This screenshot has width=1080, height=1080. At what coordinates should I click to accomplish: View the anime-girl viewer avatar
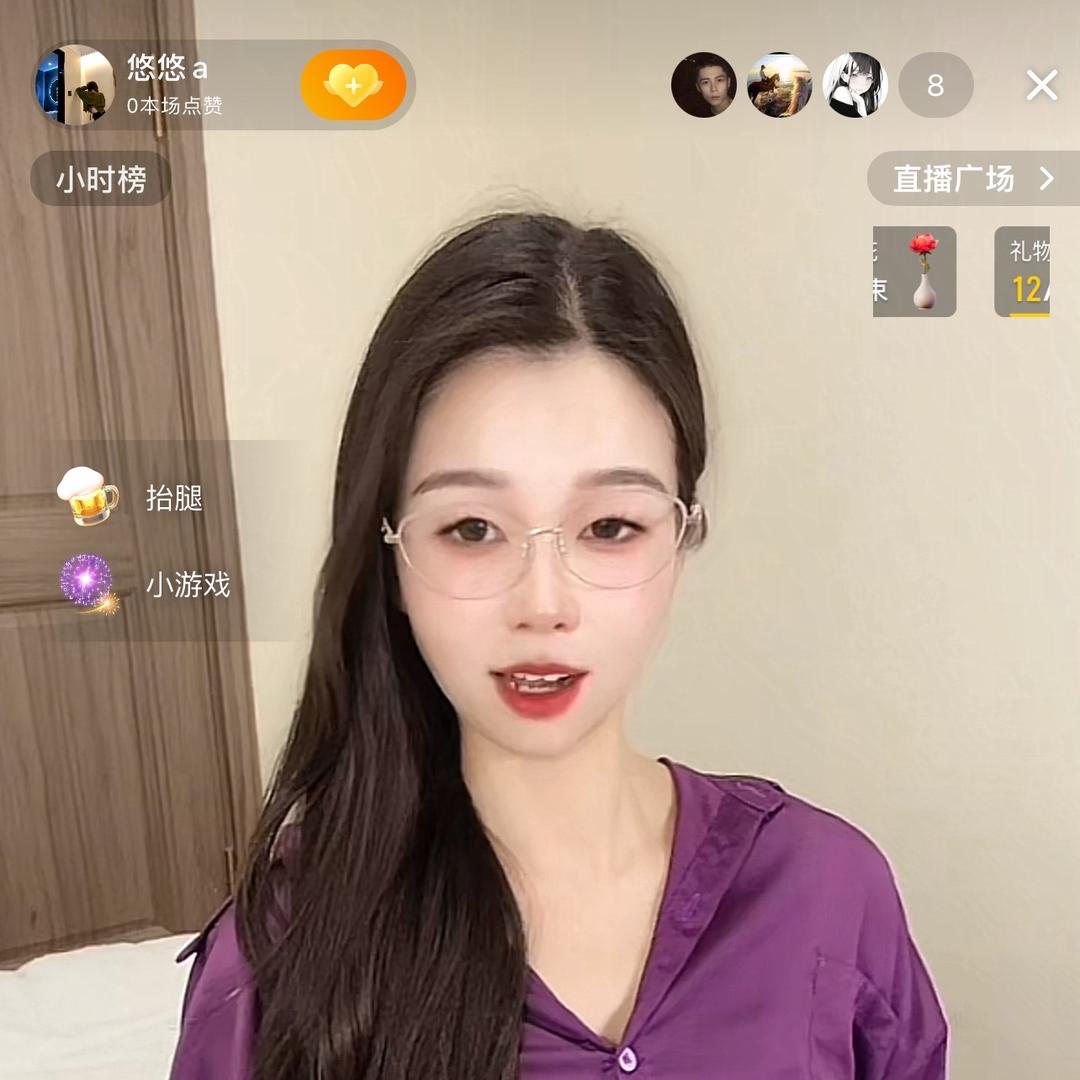(x=855, y=86)
